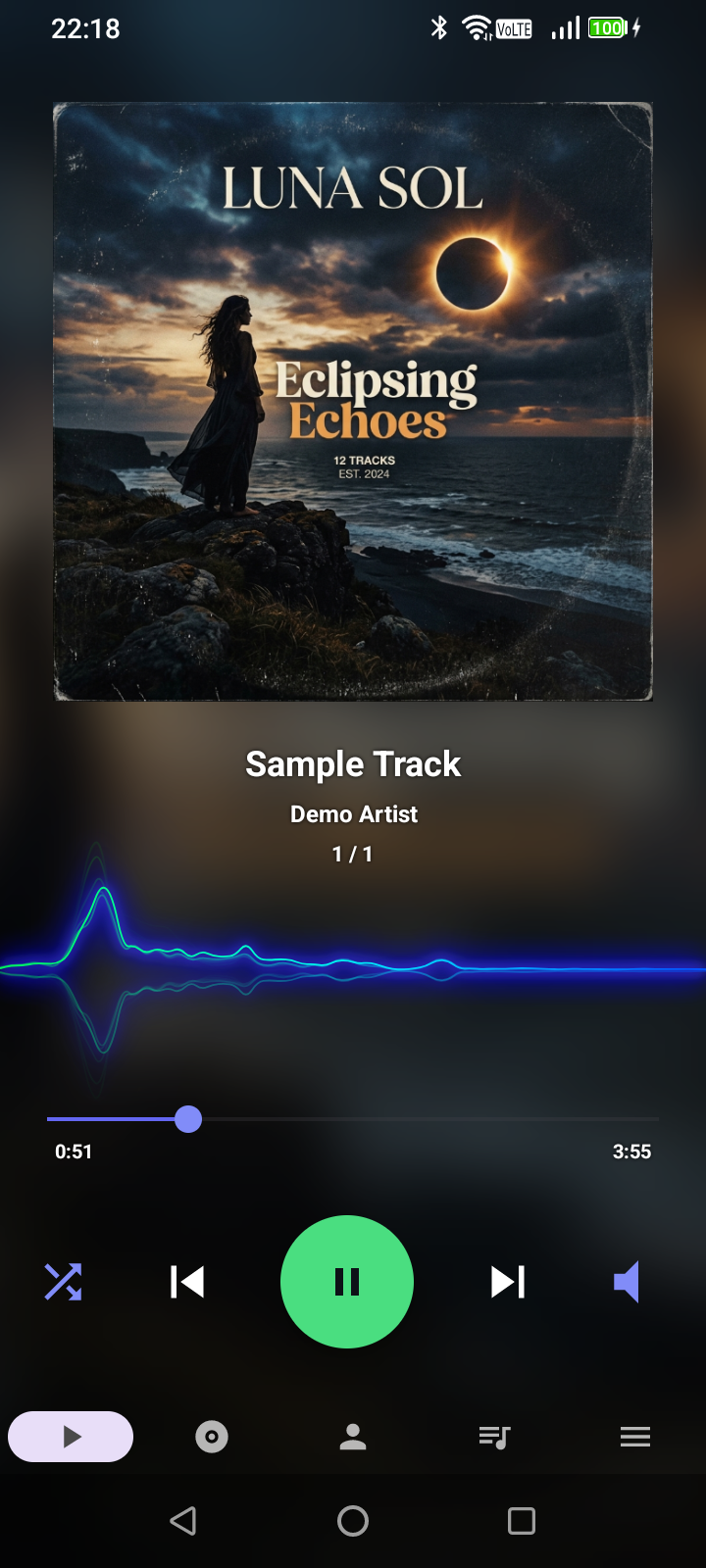Screen dimensions: 706x1568
Task: Skip to the next track
Action: (508, 1282)
